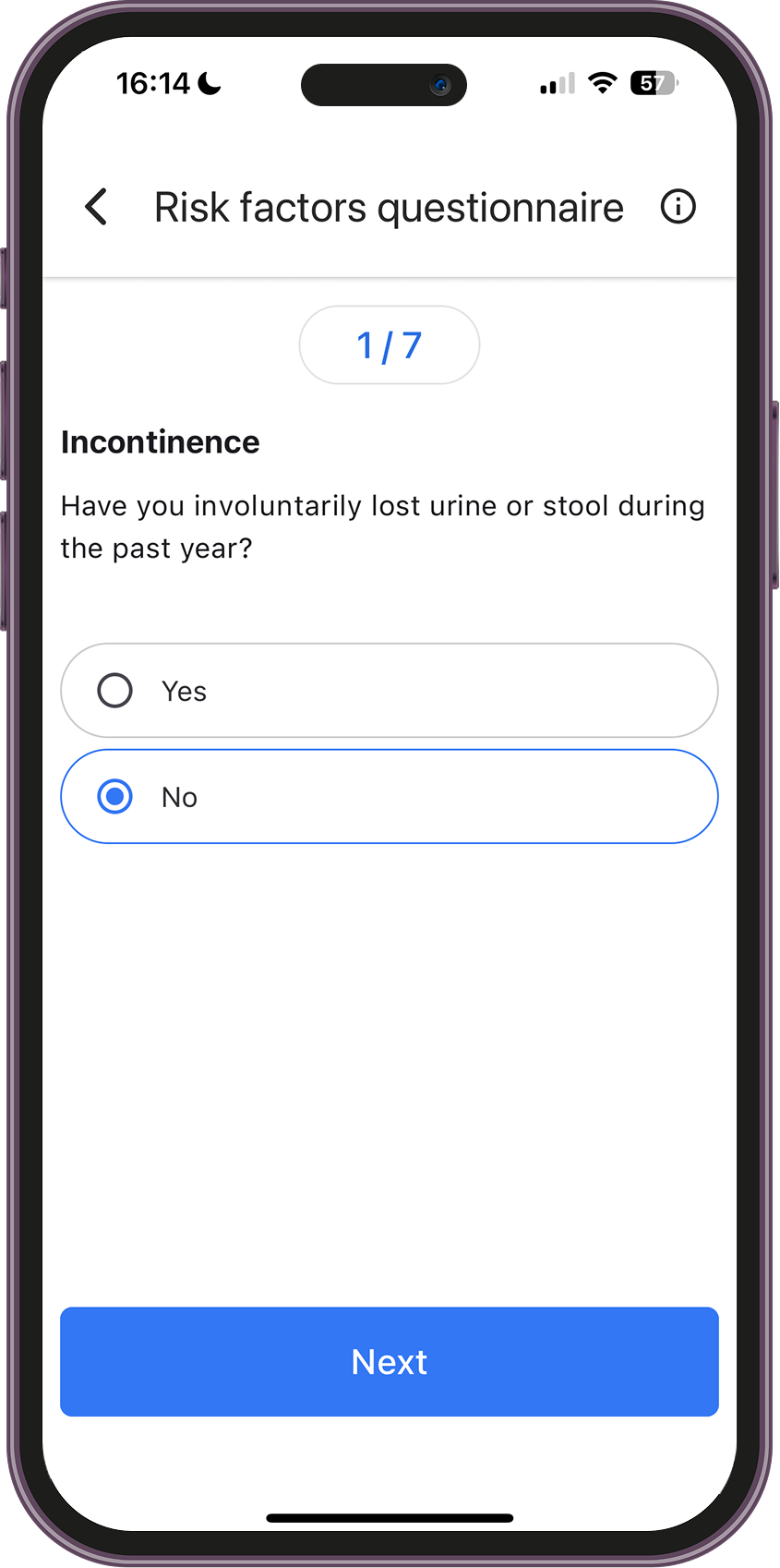This screenshot has height=1568, width=780.
Task: Select Yes for the incontinence question
Action: pyautogui.click(x=389, y=691)
